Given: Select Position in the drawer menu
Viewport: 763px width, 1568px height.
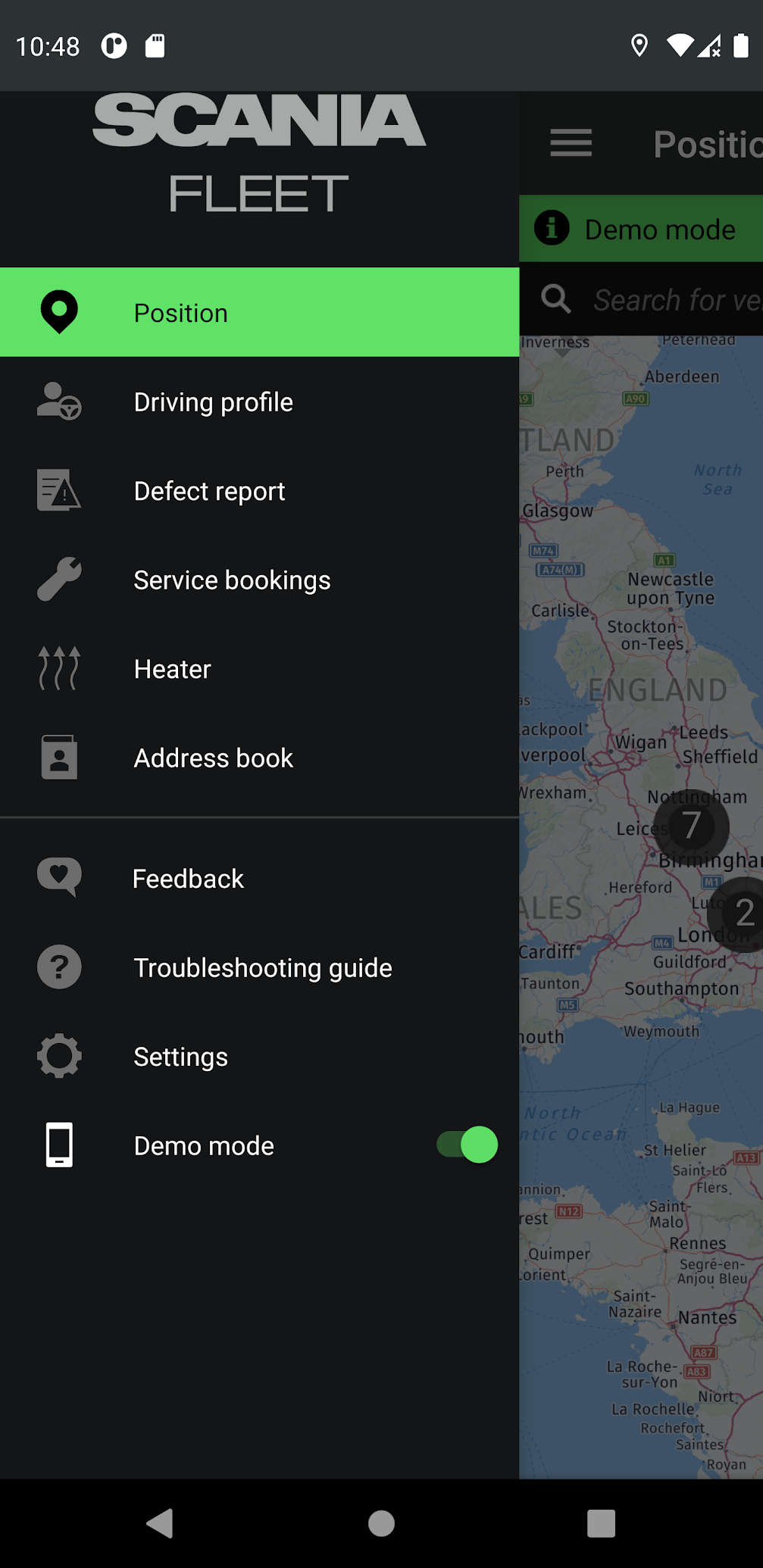Looking at the screenshot, I should 258,312.
